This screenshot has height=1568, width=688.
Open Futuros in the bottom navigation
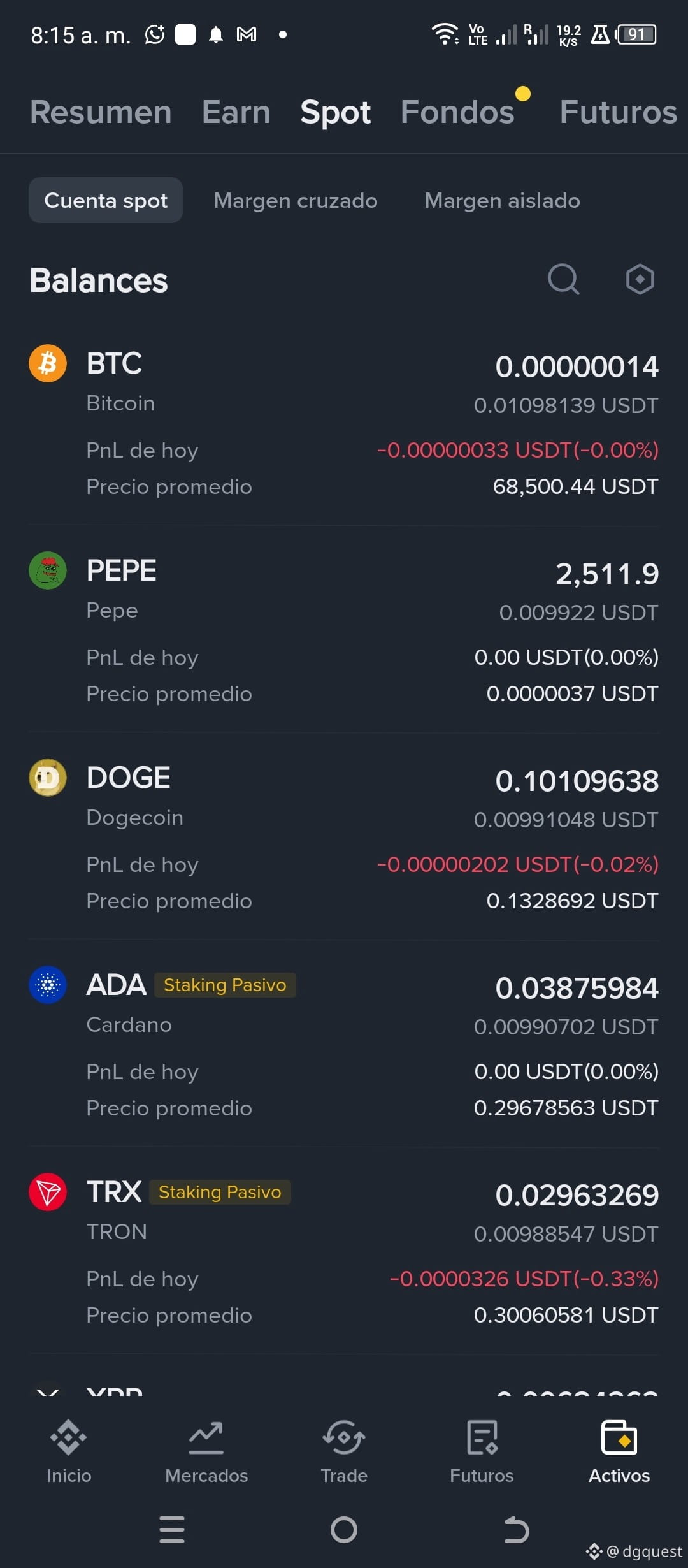point(482,1452)
